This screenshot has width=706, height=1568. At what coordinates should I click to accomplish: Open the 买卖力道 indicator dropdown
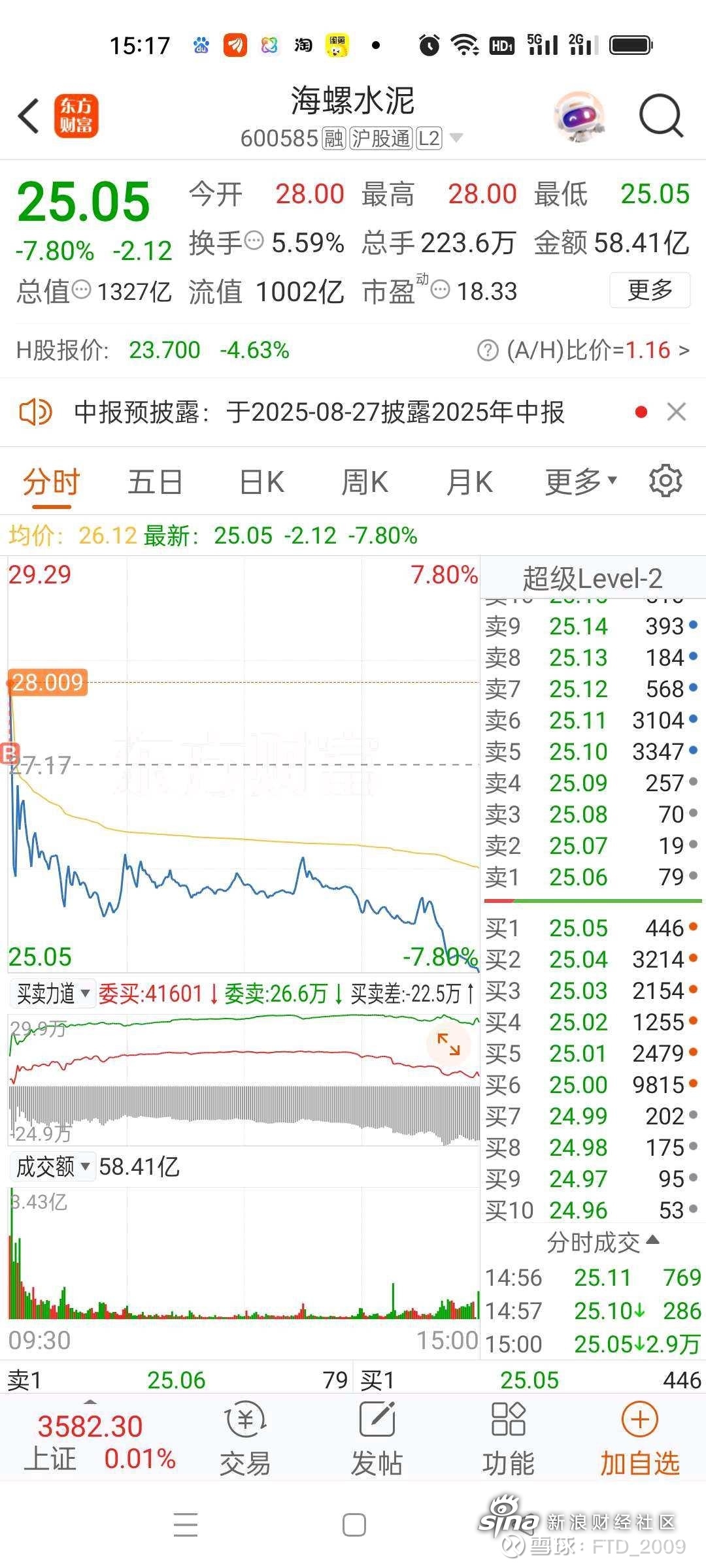(x=53, y=994)
